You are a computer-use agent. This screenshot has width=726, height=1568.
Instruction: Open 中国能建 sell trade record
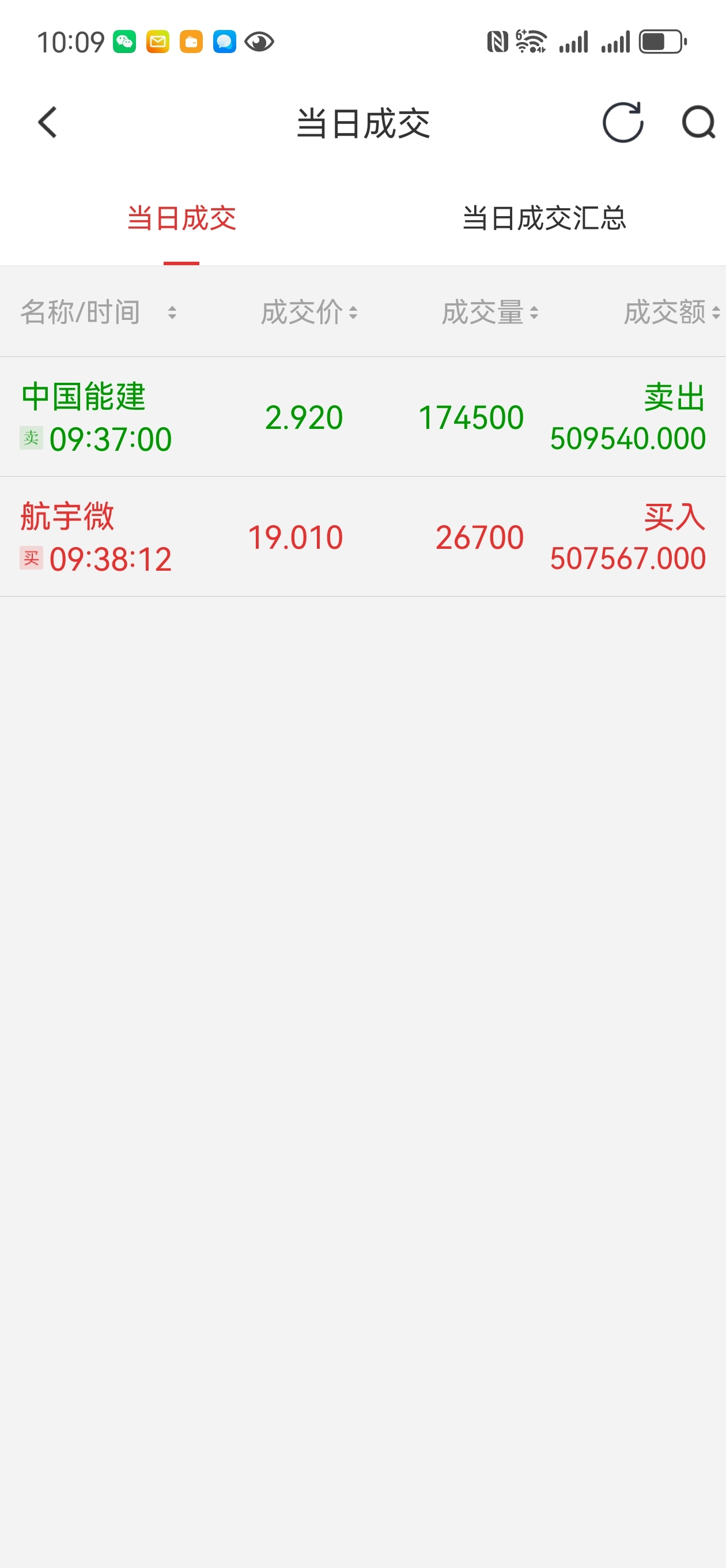coord(362,417)
